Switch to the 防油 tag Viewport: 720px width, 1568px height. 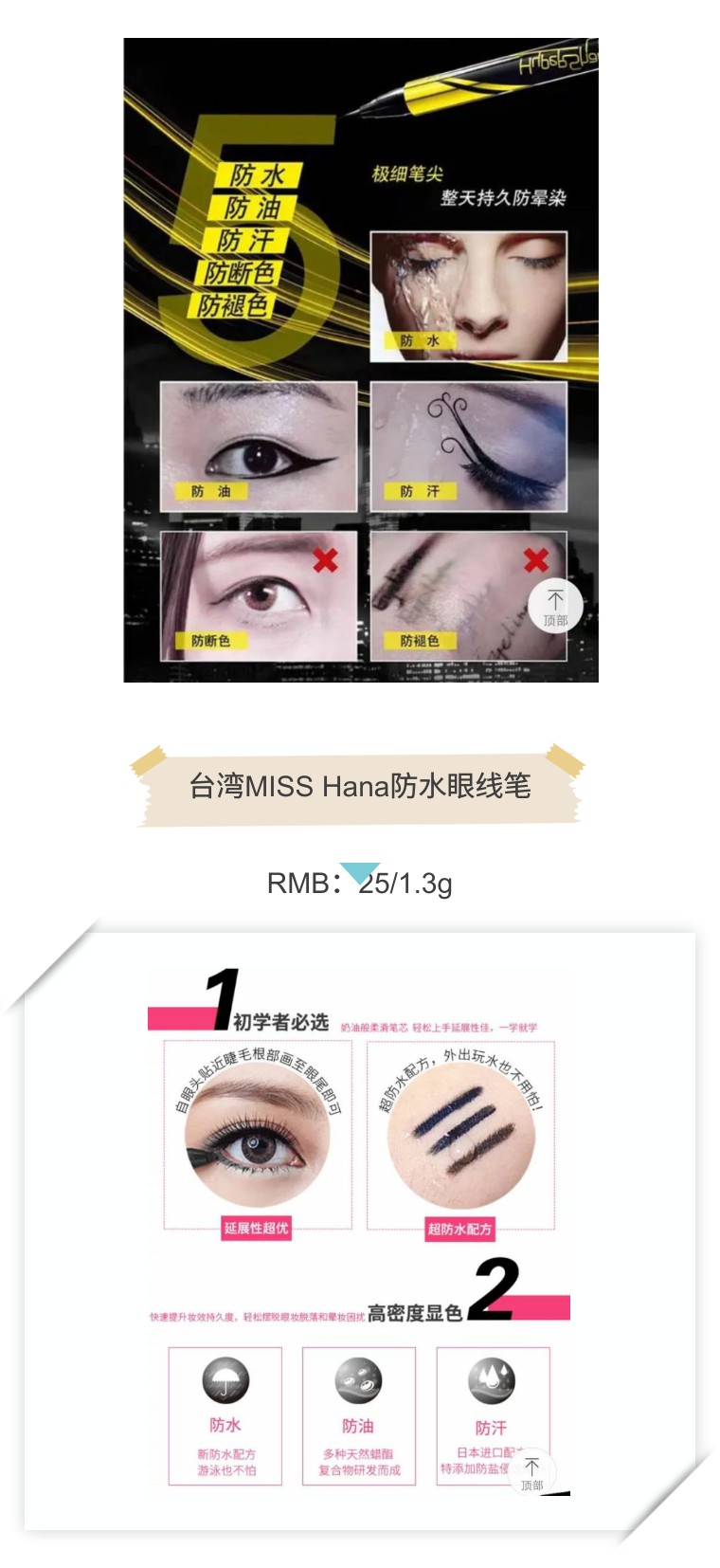(x=211, y=491)
